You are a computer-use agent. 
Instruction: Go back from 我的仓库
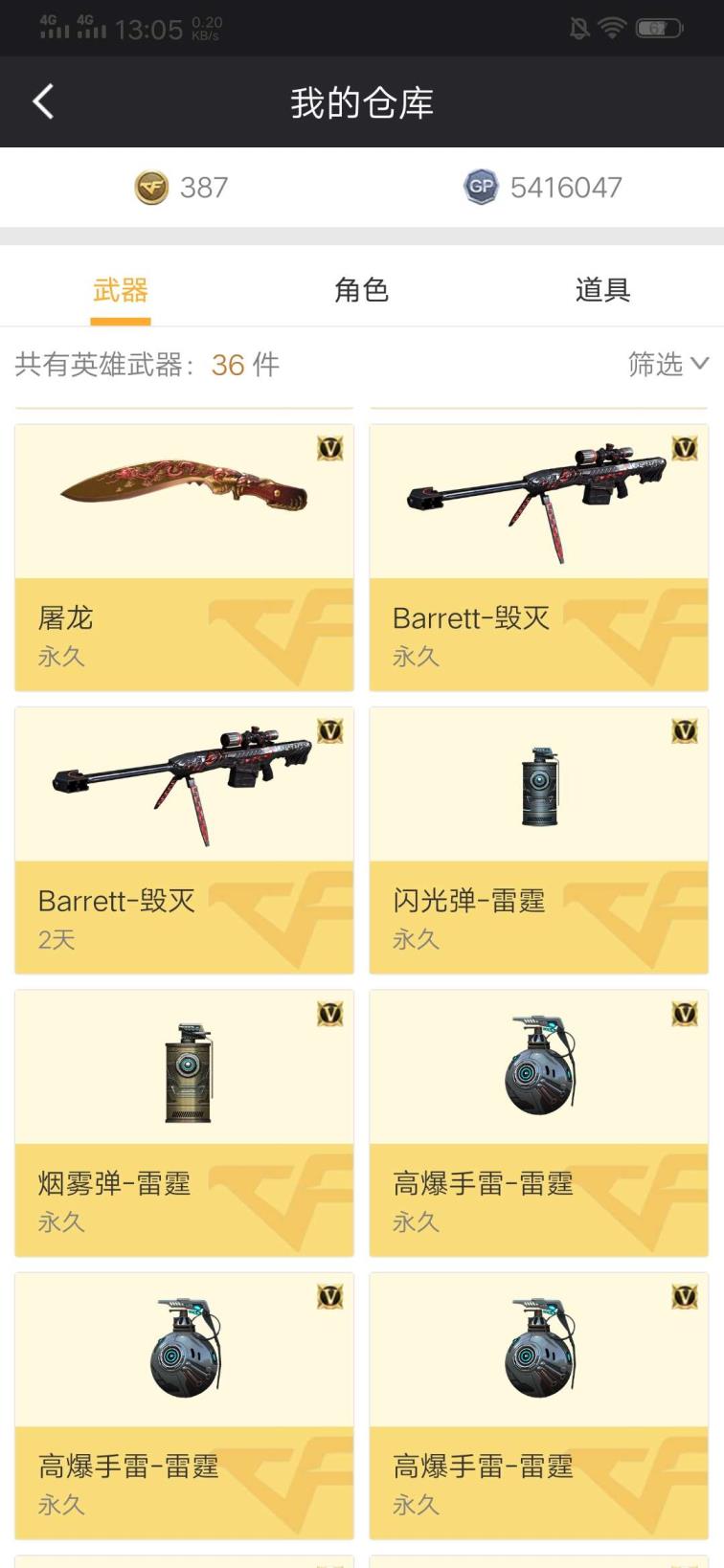pyautogui.click(x=43, y=101)
